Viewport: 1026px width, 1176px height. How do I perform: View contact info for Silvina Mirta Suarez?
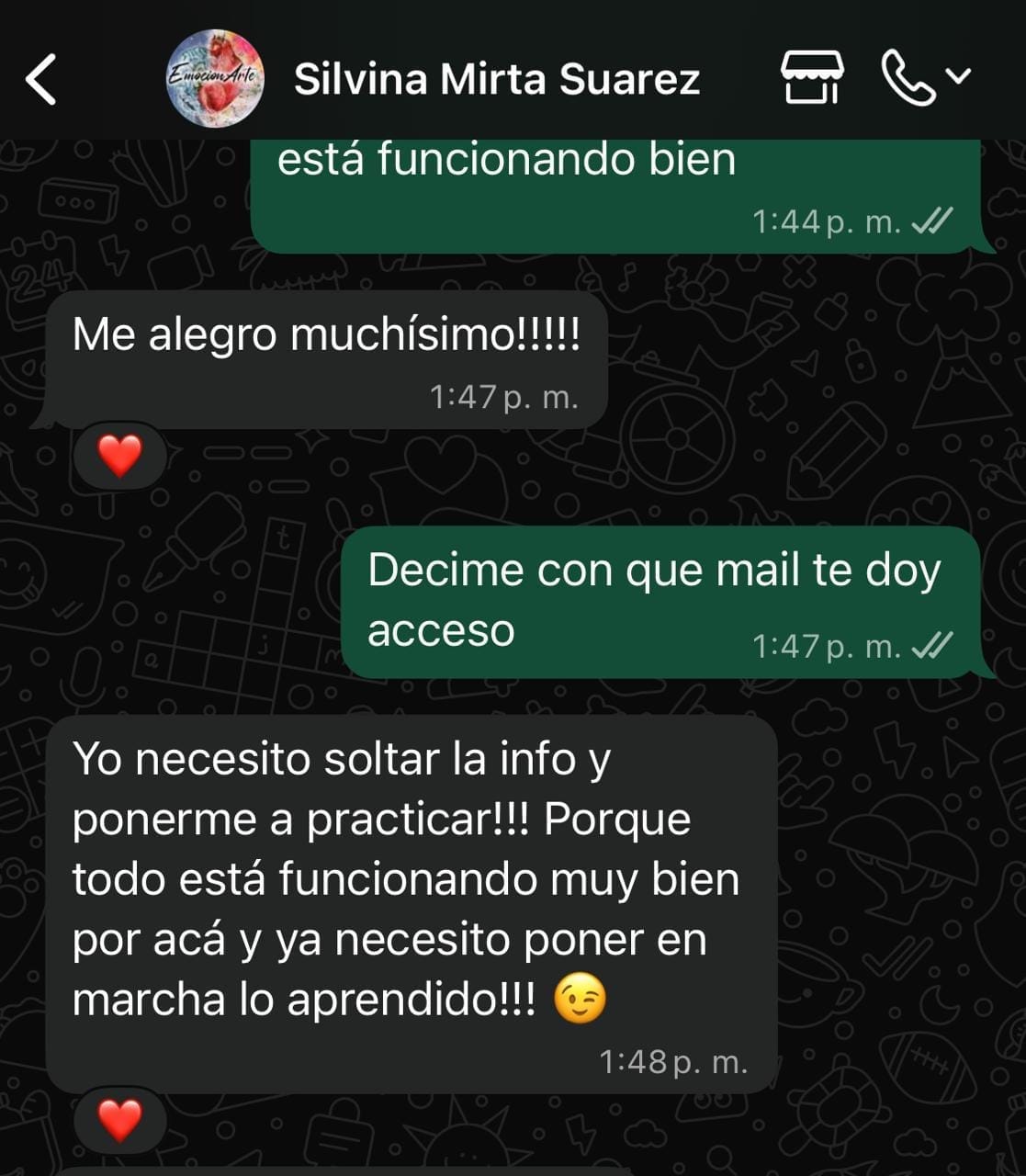pos(496,79)
